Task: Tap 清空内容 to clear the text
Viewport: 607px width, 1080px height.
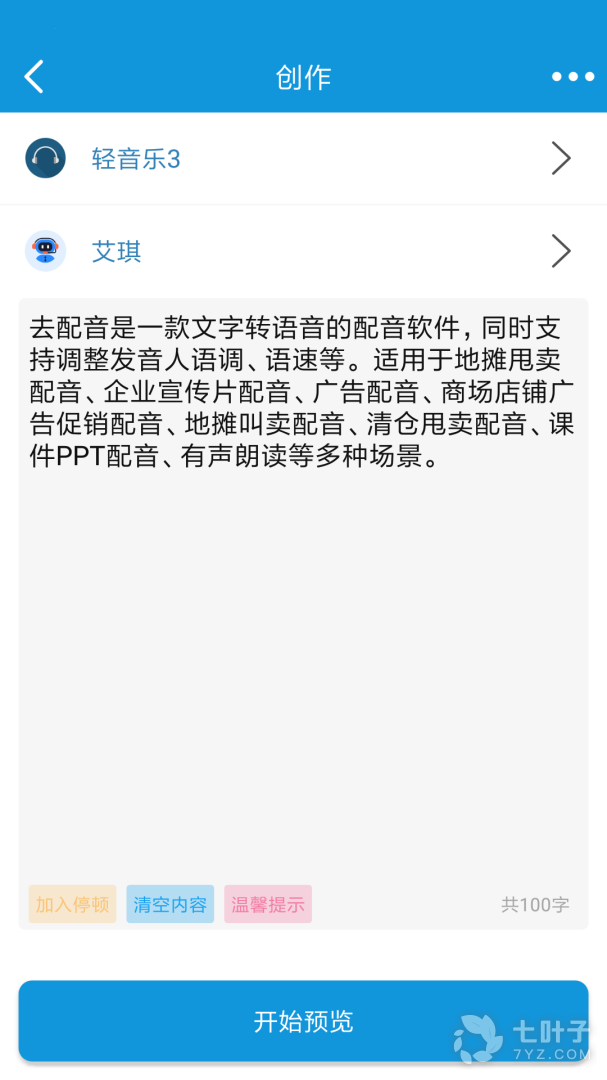Action: coord(170,904)
